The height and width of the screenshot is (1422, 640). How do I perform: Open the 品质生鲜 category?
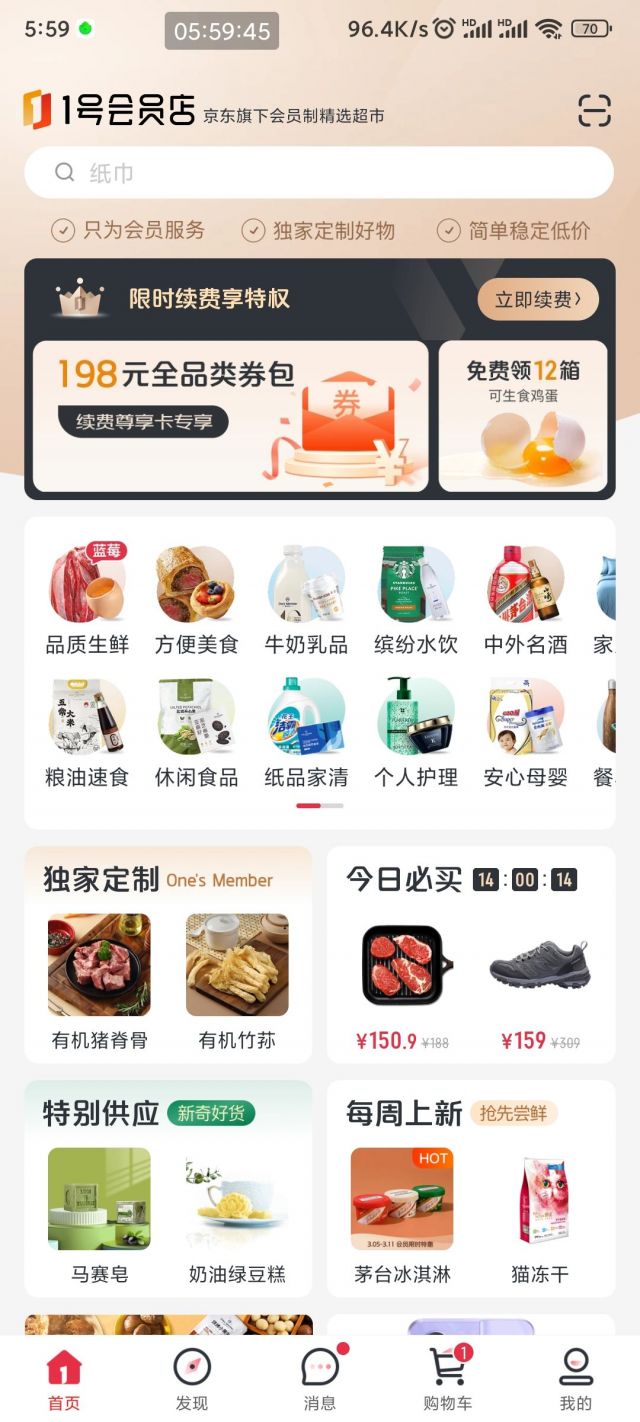(x=87, y=600)
